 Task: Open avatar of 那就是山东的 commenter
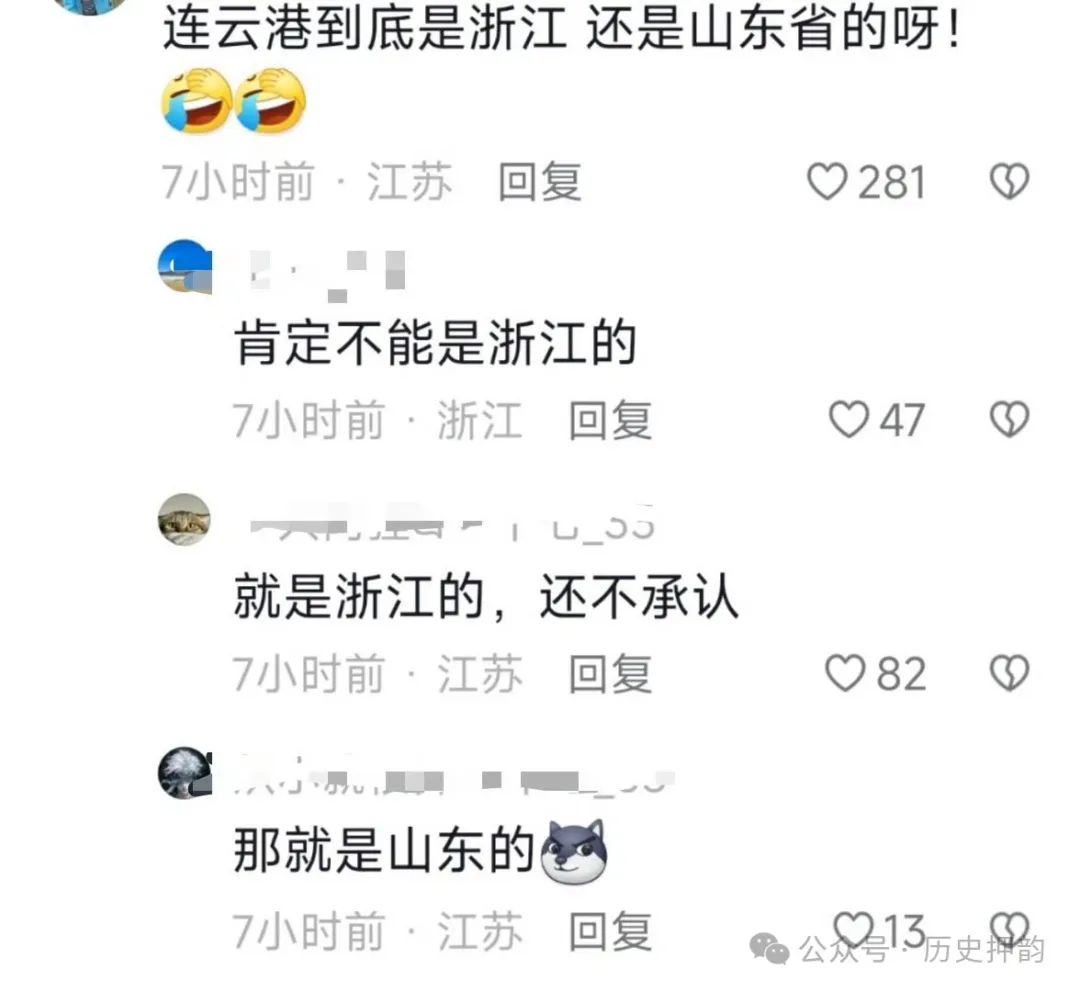(x=185, y=772)
